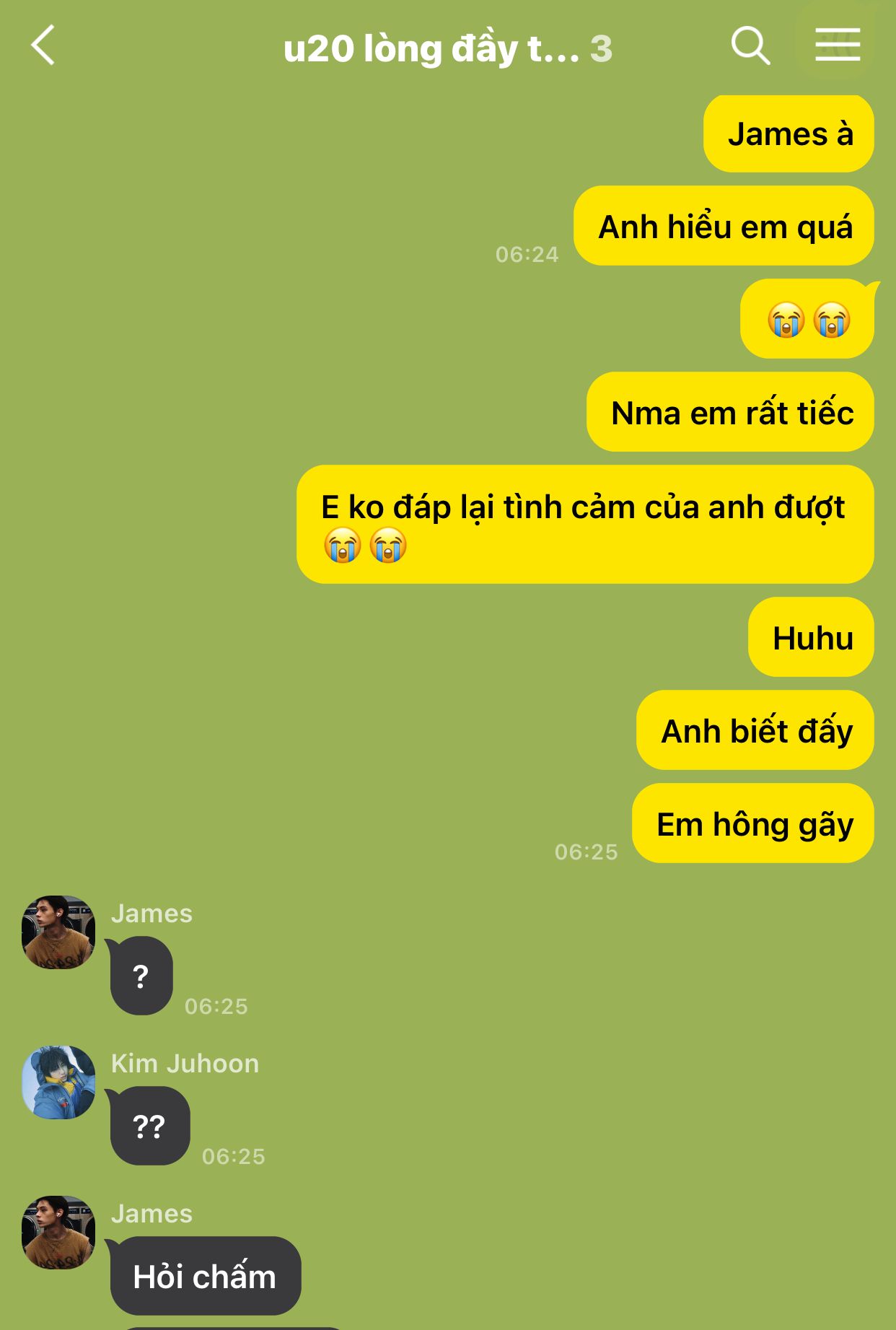896x1330 pixels.
Task: Go back to the chat list
Action: coord(43,45)
